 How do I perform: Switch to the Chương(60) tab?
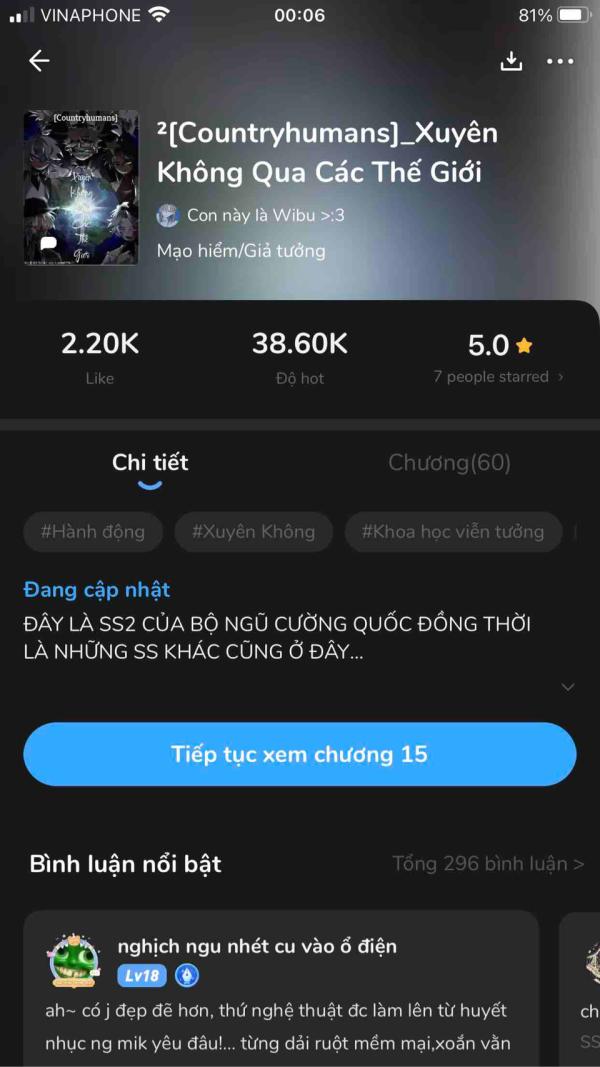449,462
